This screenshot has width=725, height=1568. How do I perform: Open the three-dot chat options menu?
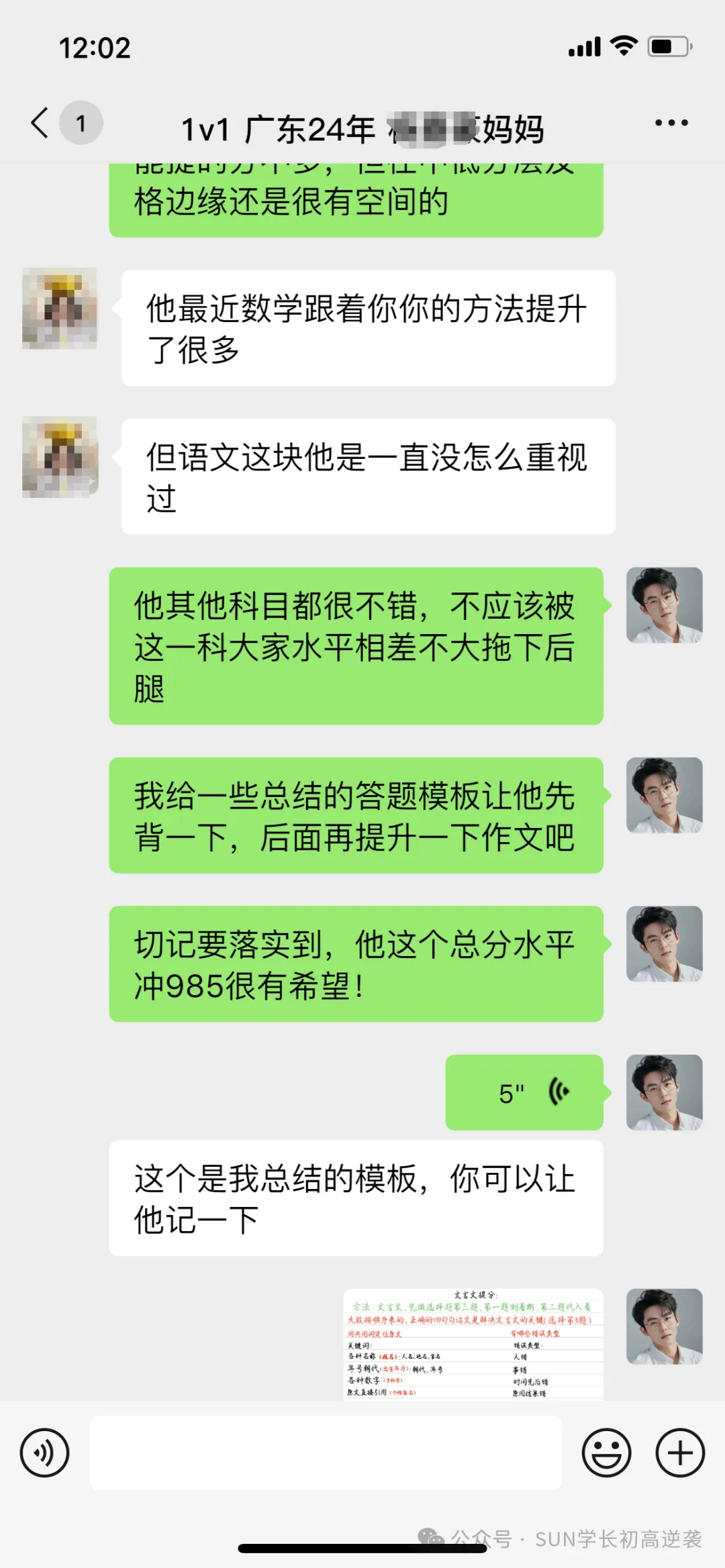pyautogui.click(x=671, y=123)
